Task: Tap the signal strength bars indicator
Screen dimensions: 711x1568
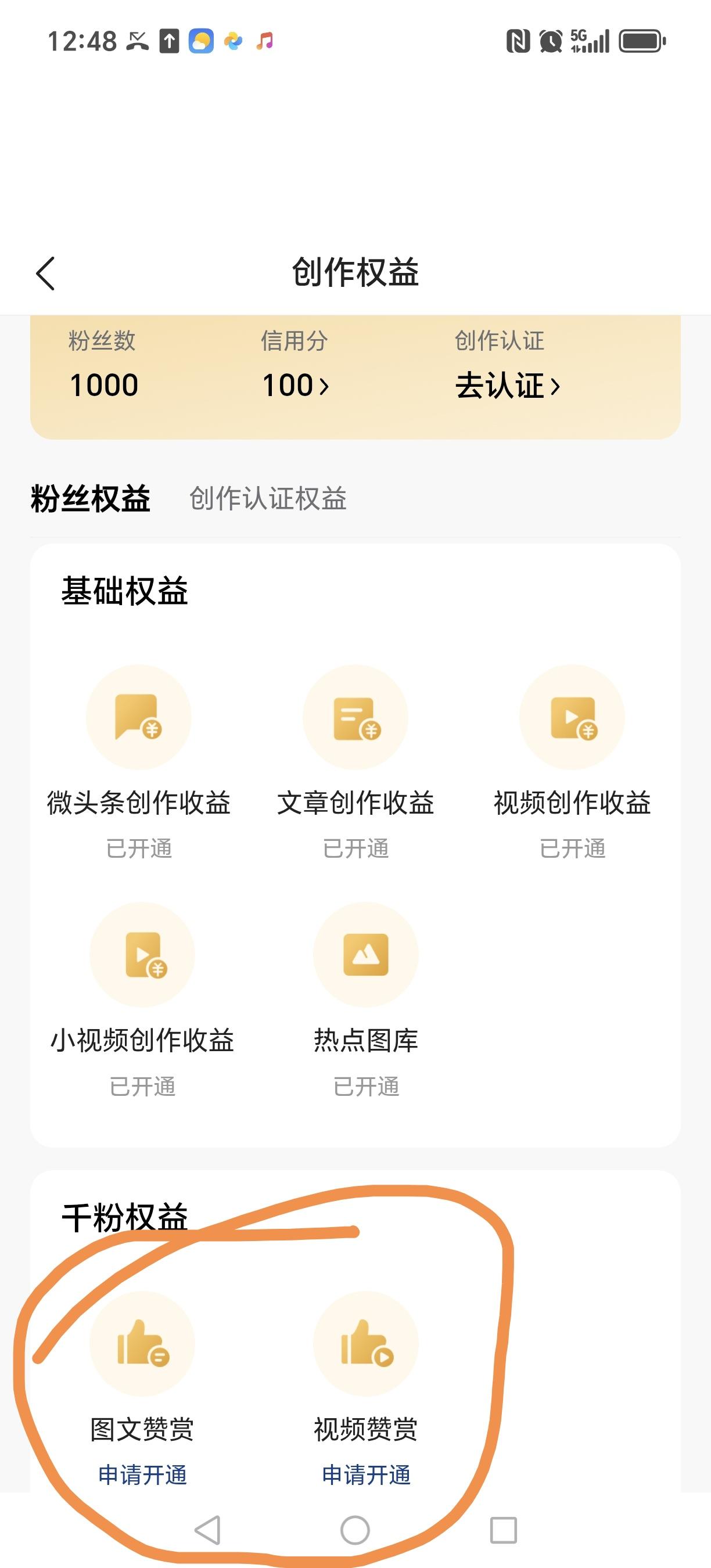Action: tap(598, 41)
